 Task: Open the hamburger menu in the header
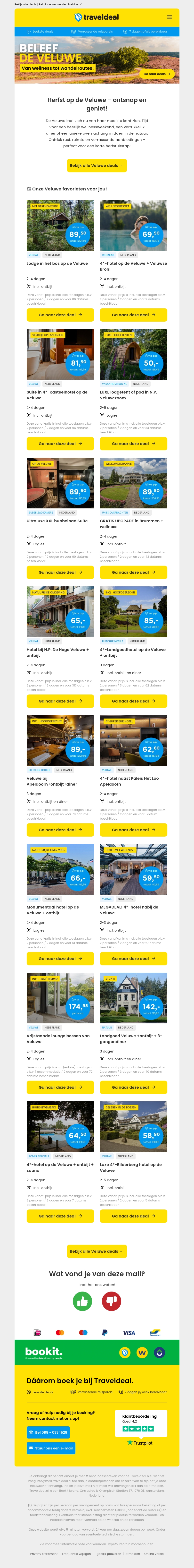[169, 17]
